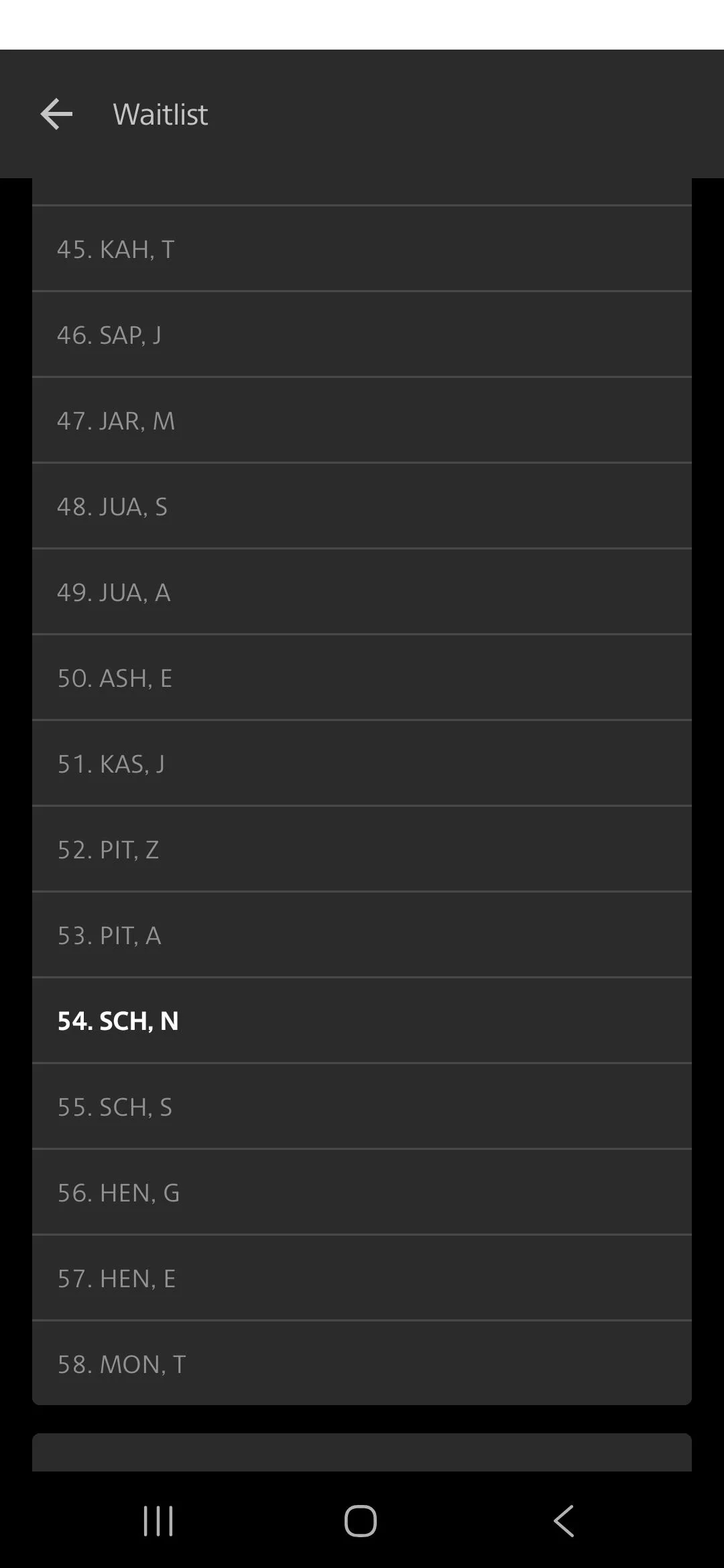Viewport: 724px width, 1568px height.
Task: Tap the system home button
Action: (x=361, y=1520)
